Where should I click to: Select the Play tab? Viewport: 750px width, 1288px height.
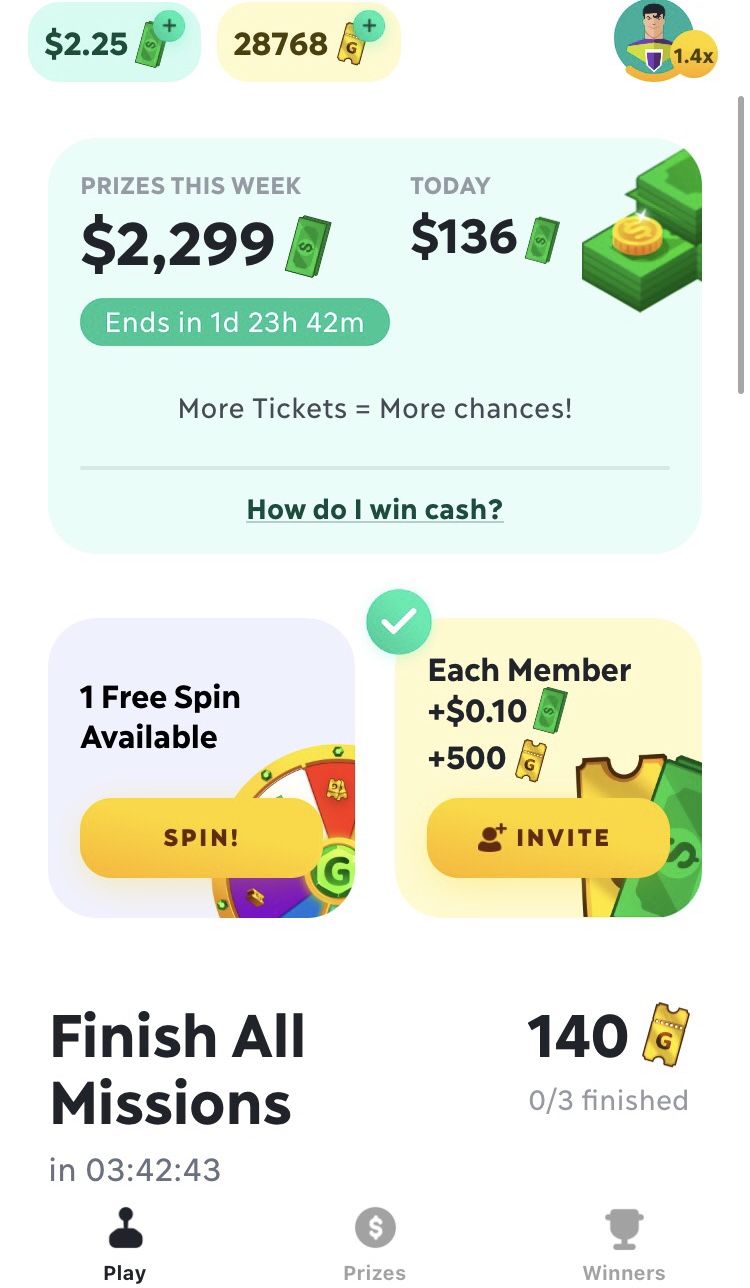coord(124,1244)
